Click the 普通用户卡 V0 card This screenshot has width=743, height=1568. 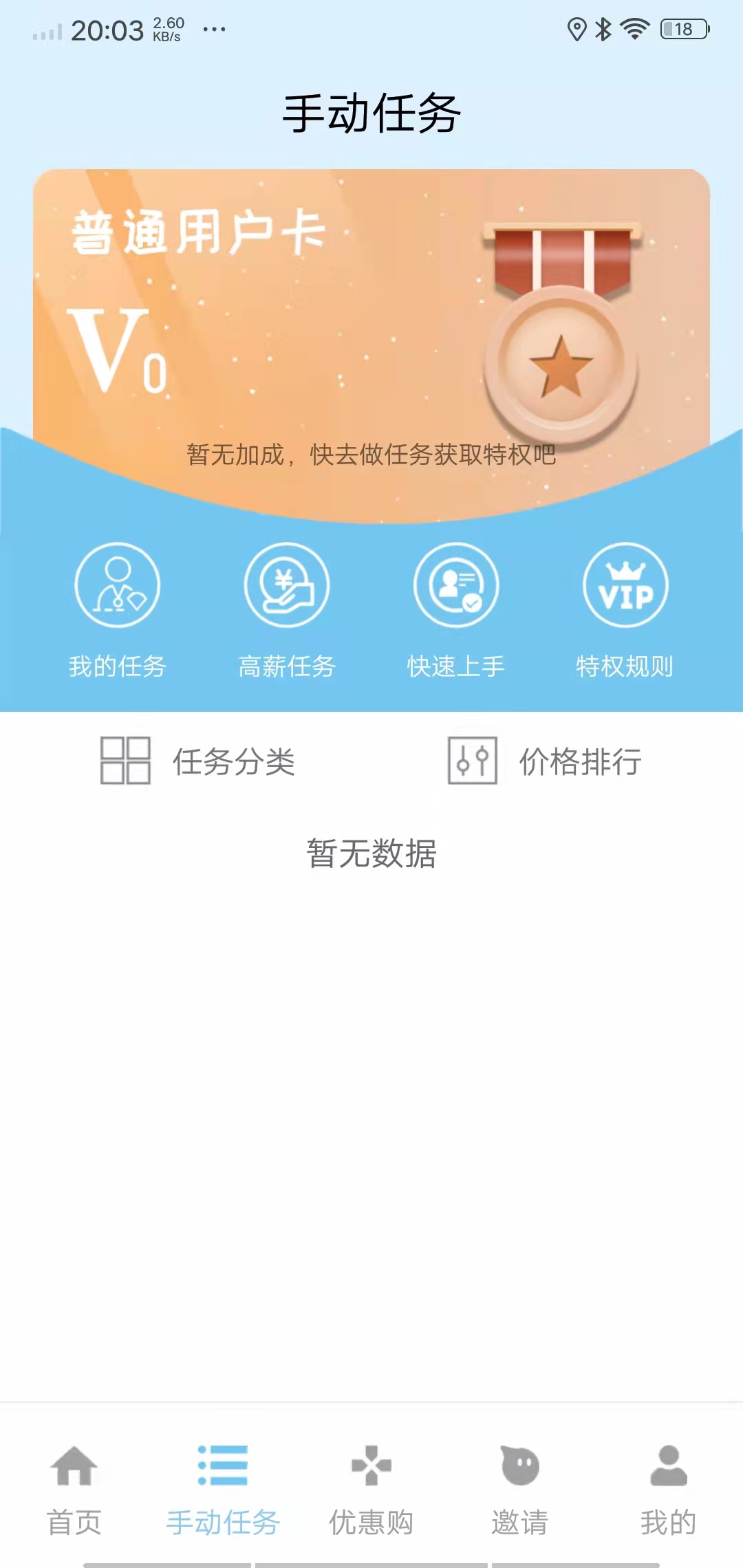(206, 289)
